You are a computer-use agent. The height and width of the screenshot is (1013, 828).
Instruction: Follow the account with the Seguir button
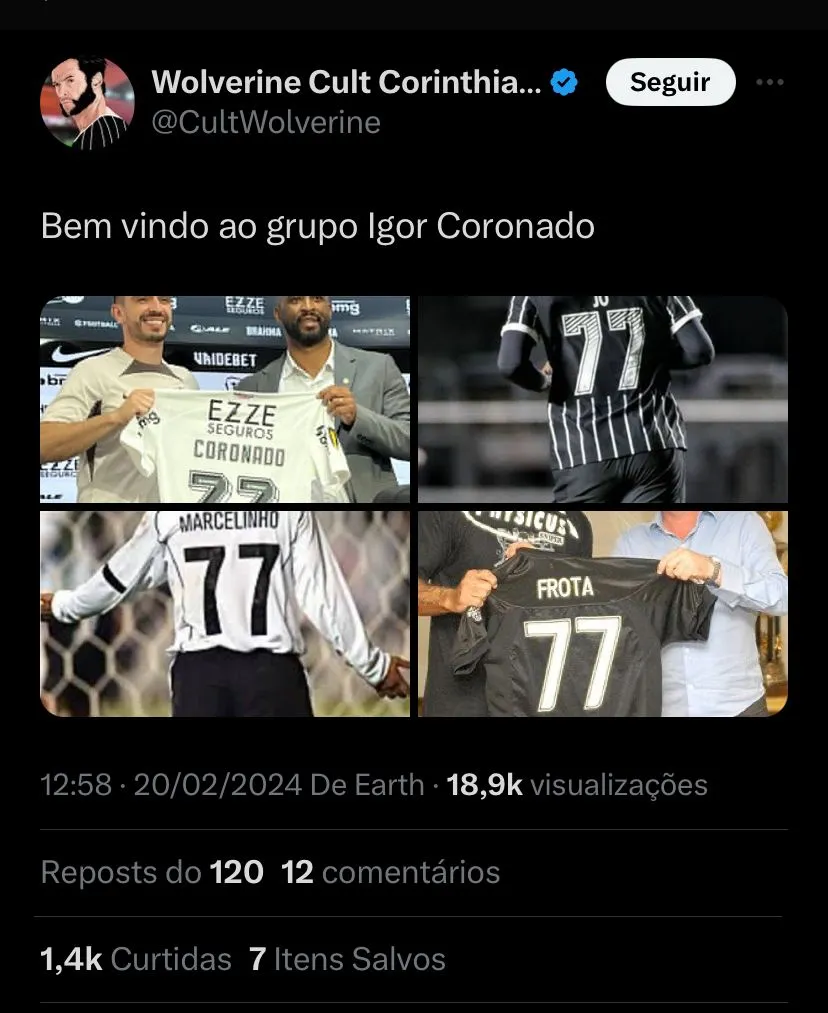670,83
